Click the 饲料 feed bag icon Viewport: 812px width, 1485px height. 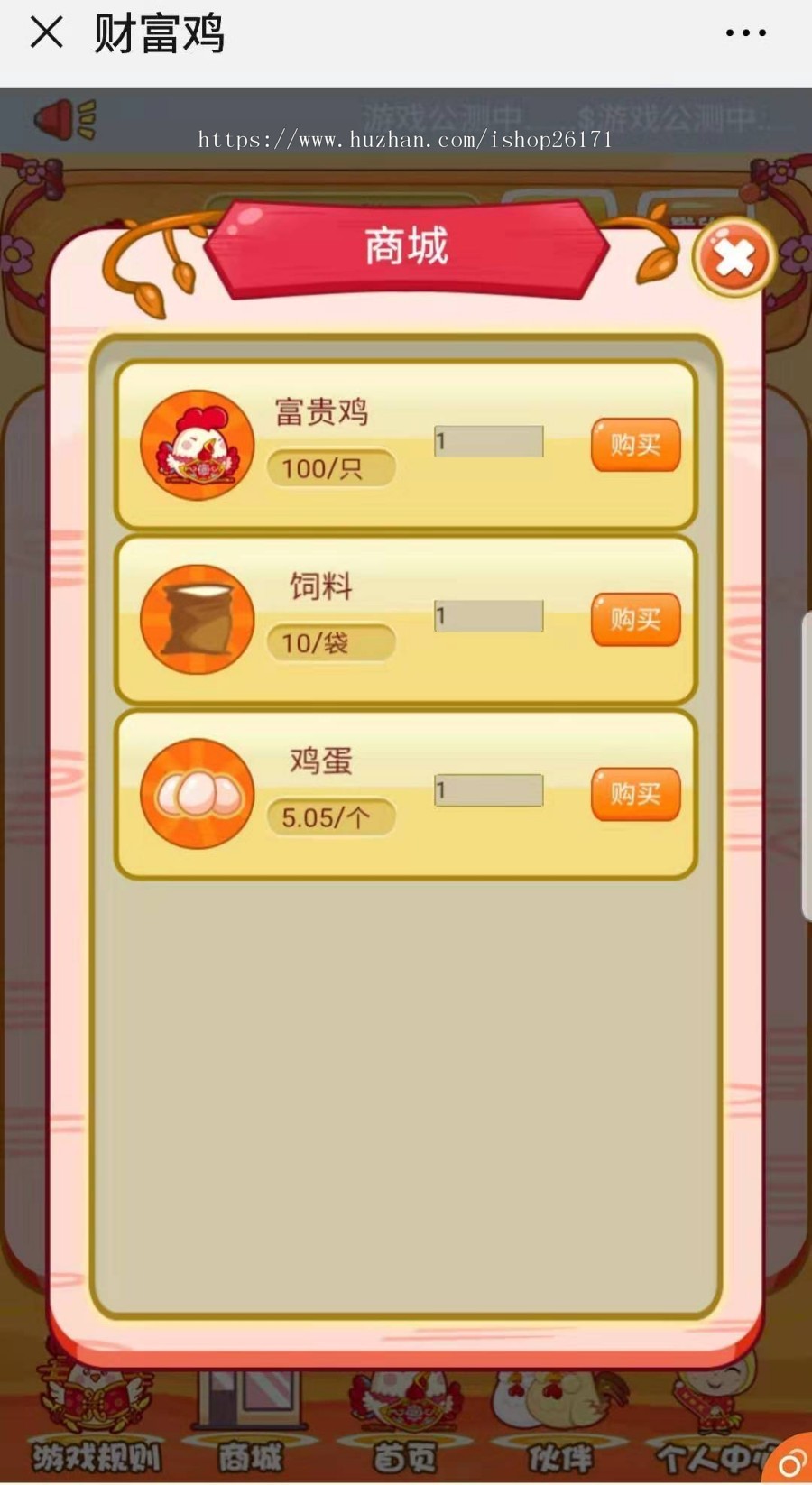[x=195, y=618]
